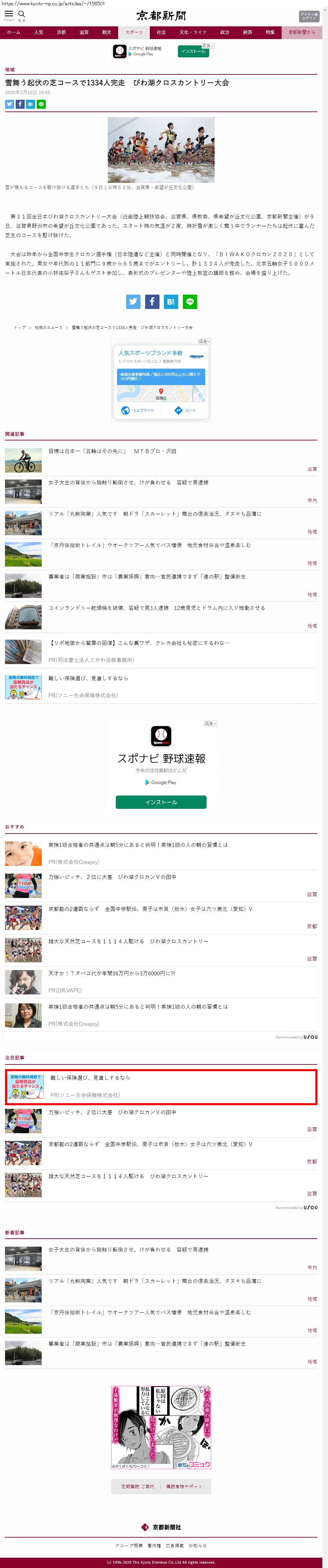The image size is (328, 1568).
Task: Tap the デジタル版ログイン button
Action: coord(309,16)
